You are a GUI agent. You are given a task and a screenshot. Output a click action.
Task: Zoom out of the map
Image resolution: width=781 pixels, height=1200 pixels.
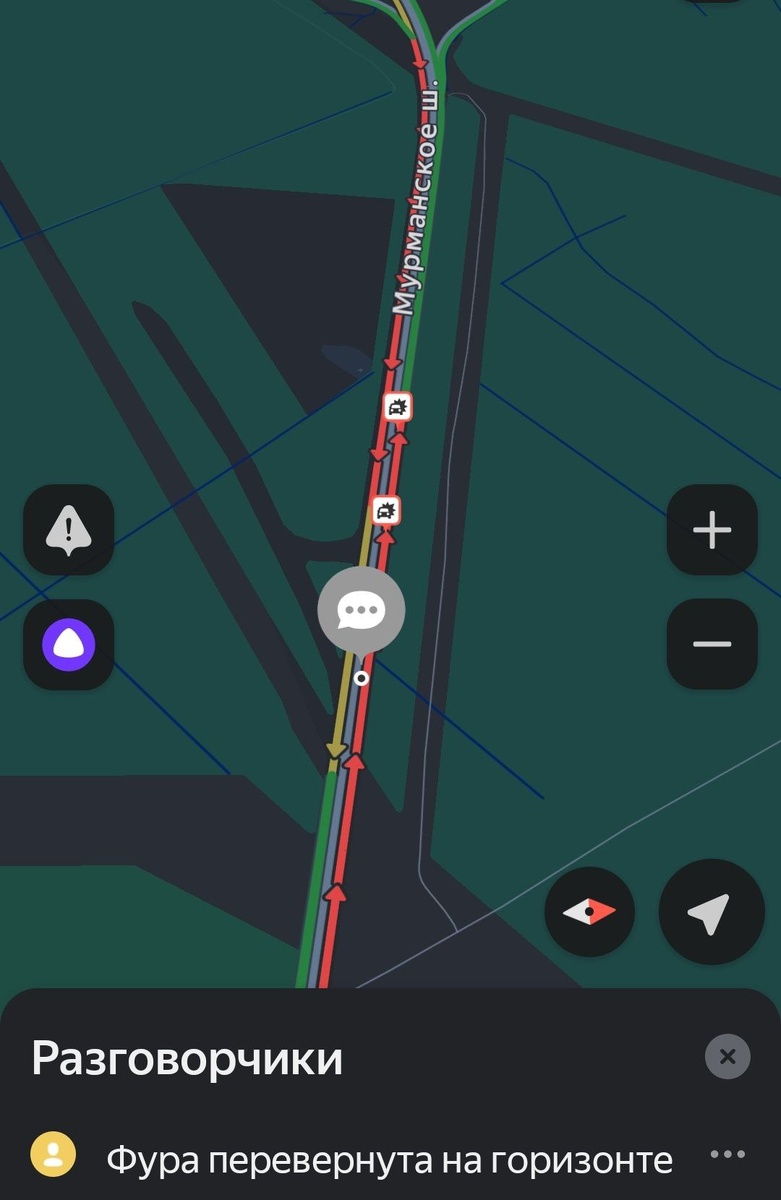(712, 645)
